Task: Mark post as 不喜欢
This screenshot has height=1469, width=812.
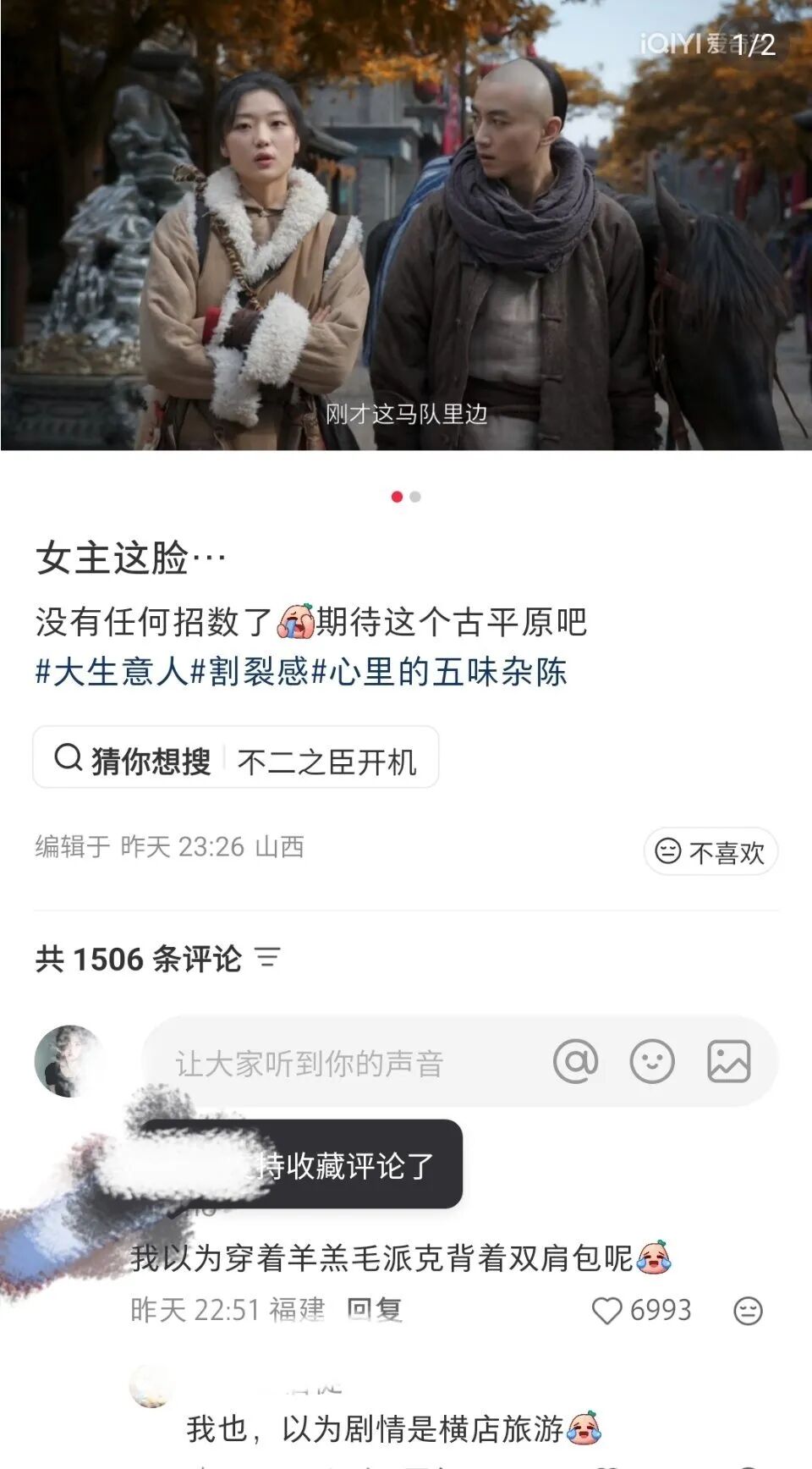Action: click(x=710, y=851)
